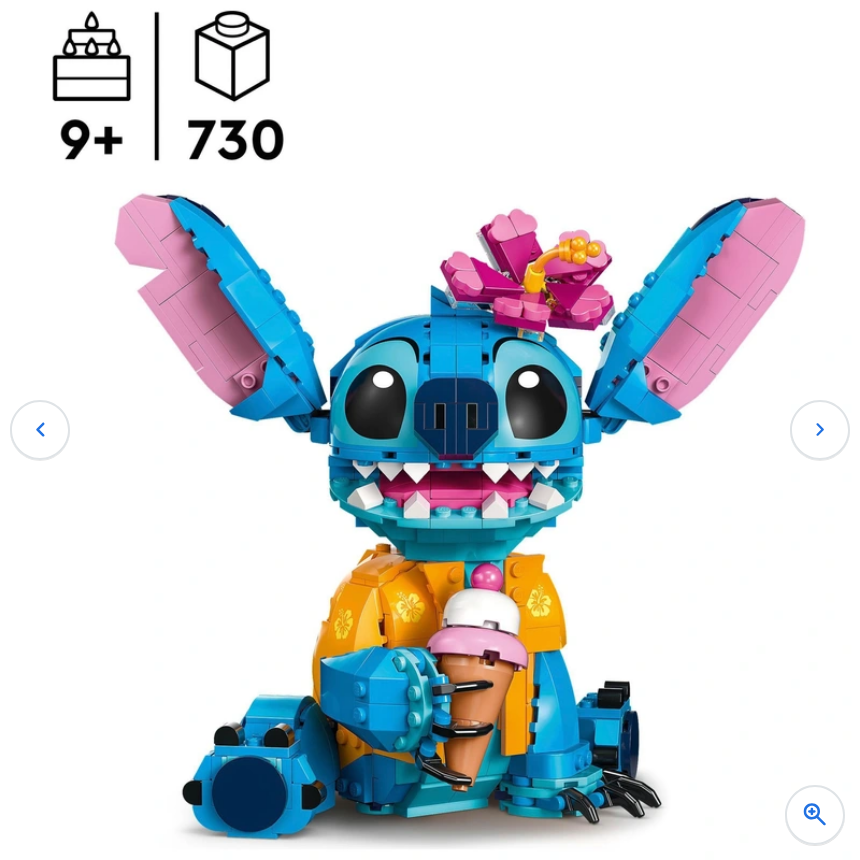
Task: Show the next product image
Action: click(x=819, y=430)
